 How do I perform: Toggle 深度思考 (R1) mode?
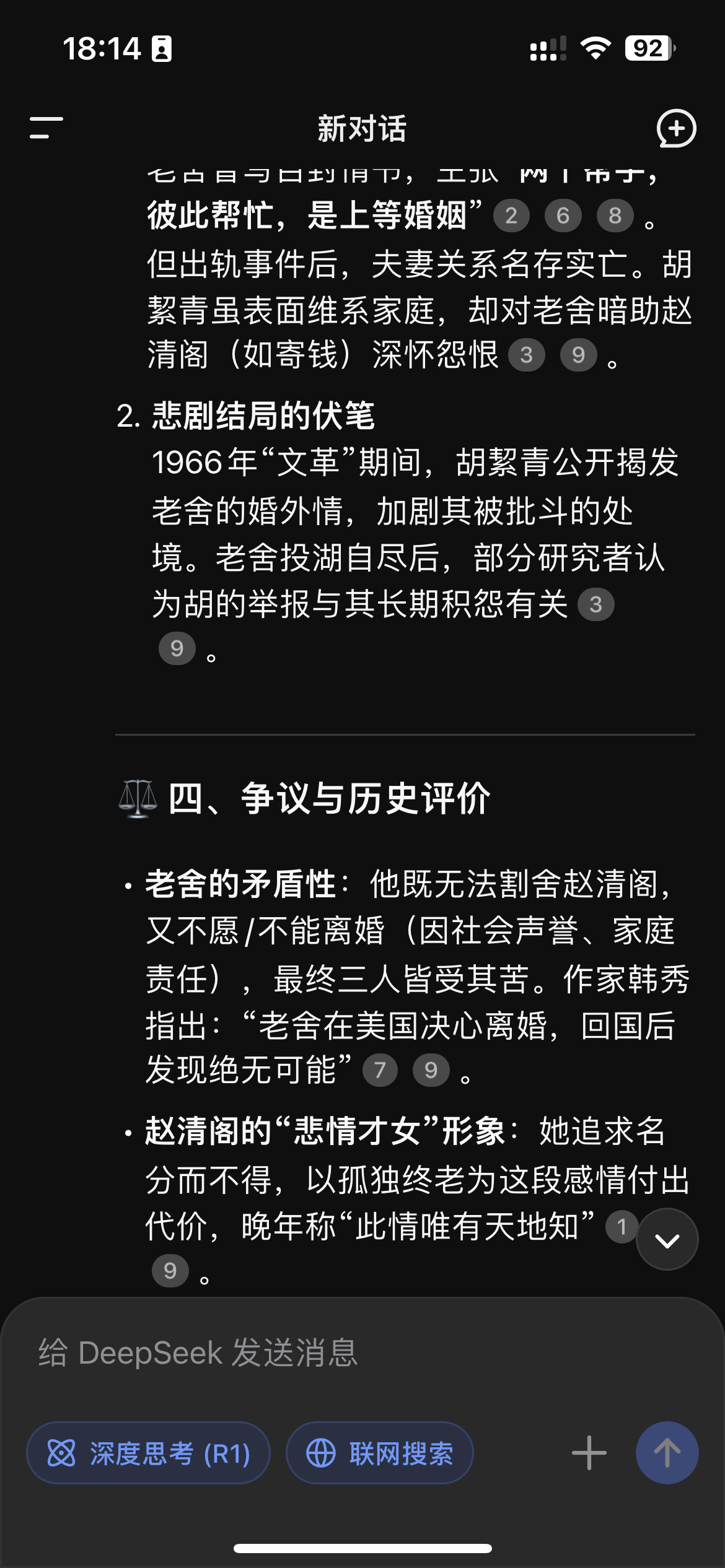pyautogui.click(x=149, y=1453)
